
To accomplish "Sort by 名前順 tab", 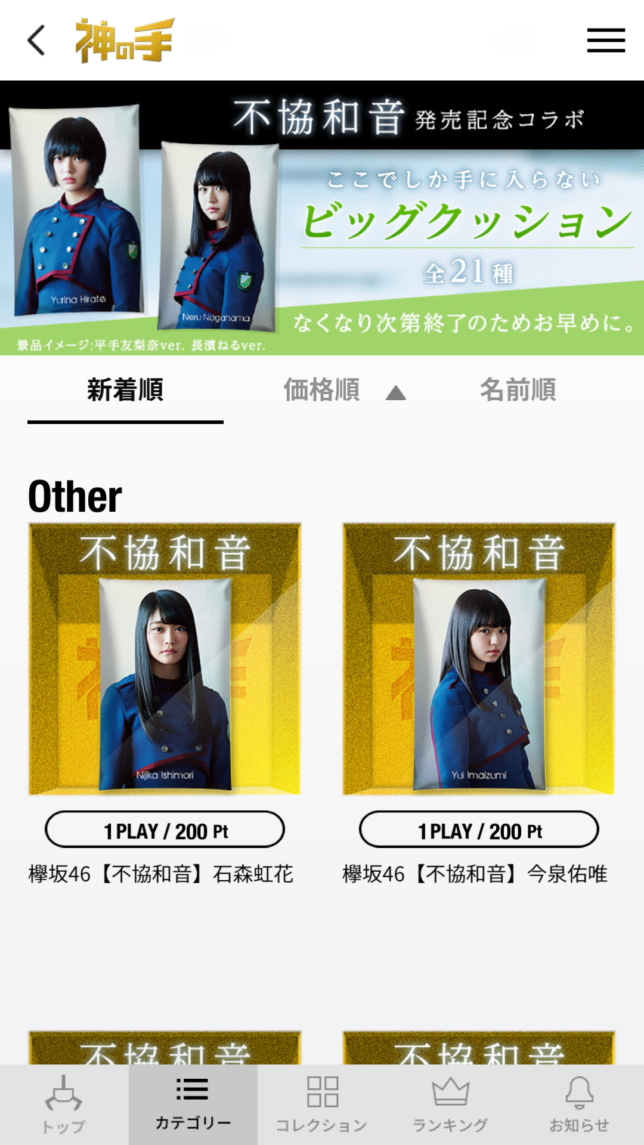I will click(517, 390).
